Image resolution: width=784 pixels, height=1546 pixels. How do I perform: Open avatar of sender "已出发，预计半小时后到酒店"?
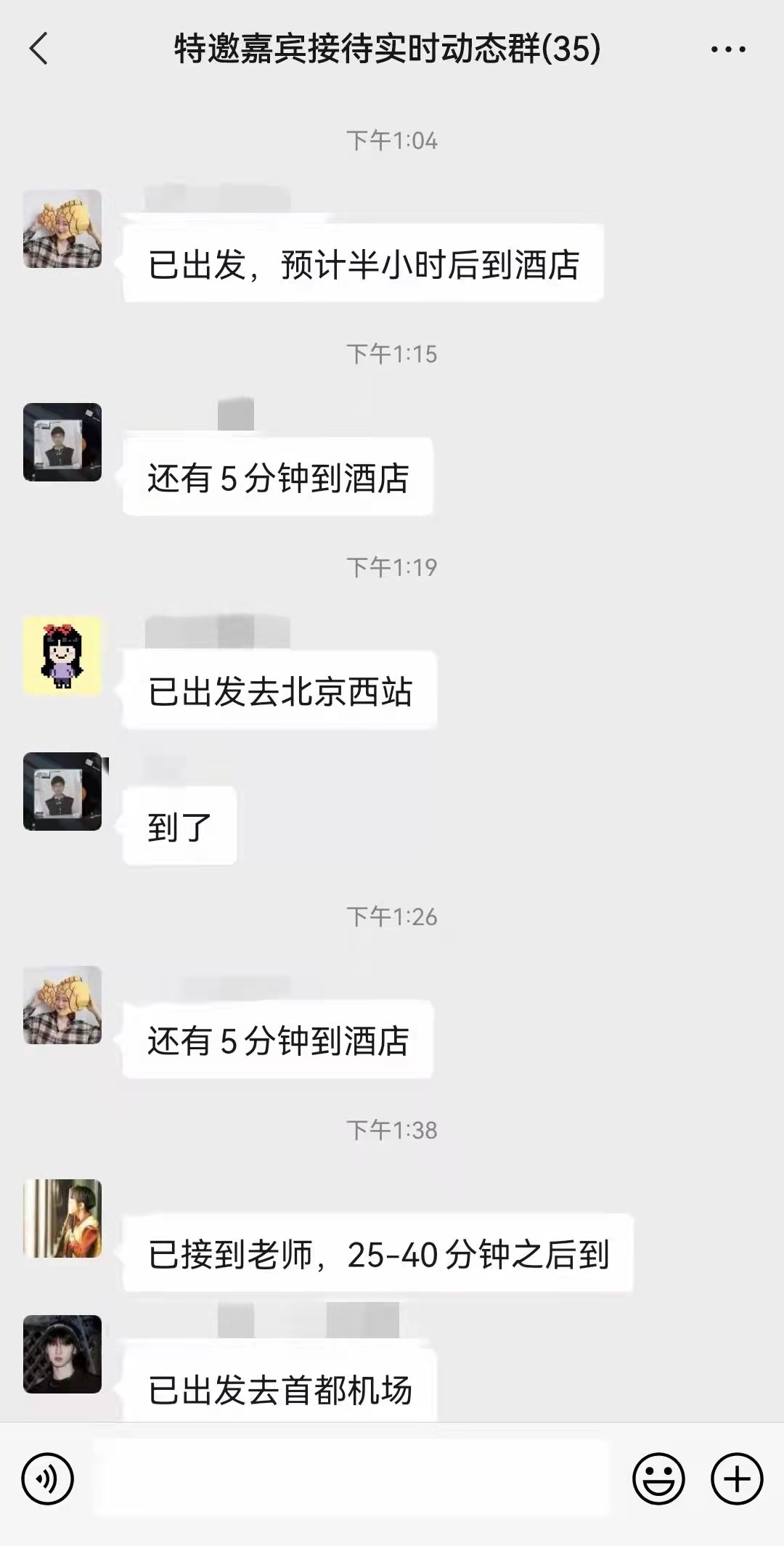[x=62, y=229]
